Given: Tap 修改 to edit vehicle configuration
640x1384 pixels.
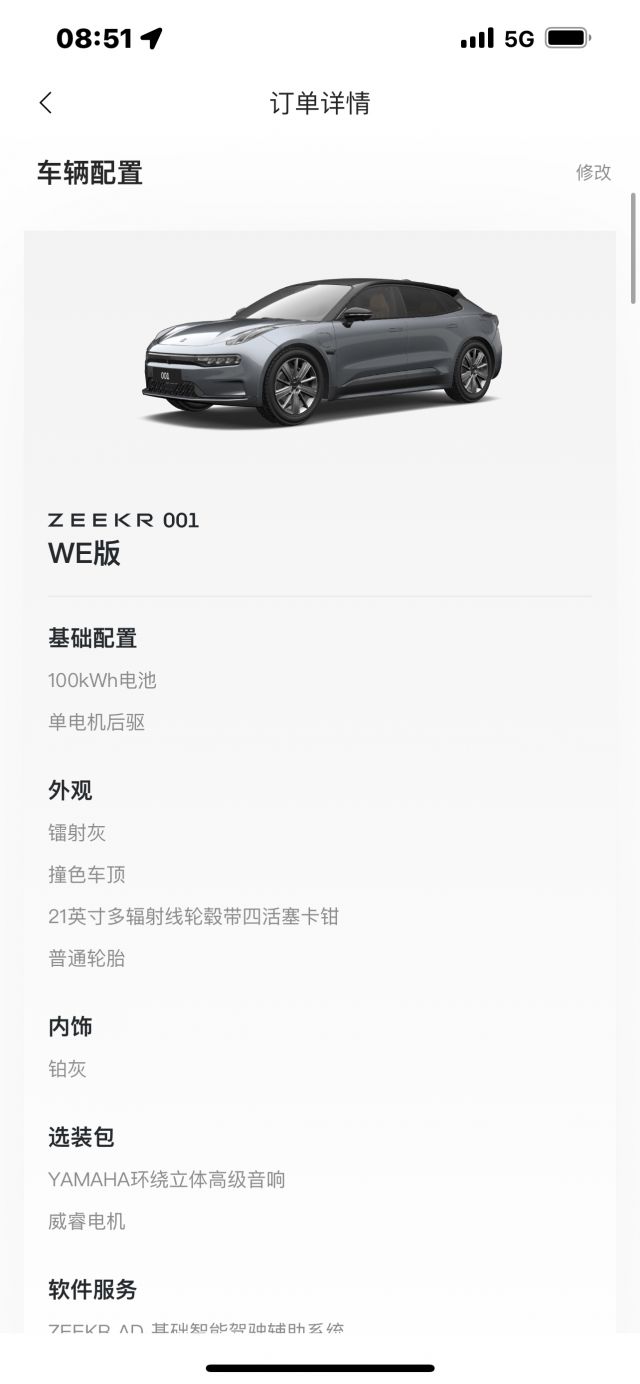Looking at the screenshot, I should (x=593, y=172).
